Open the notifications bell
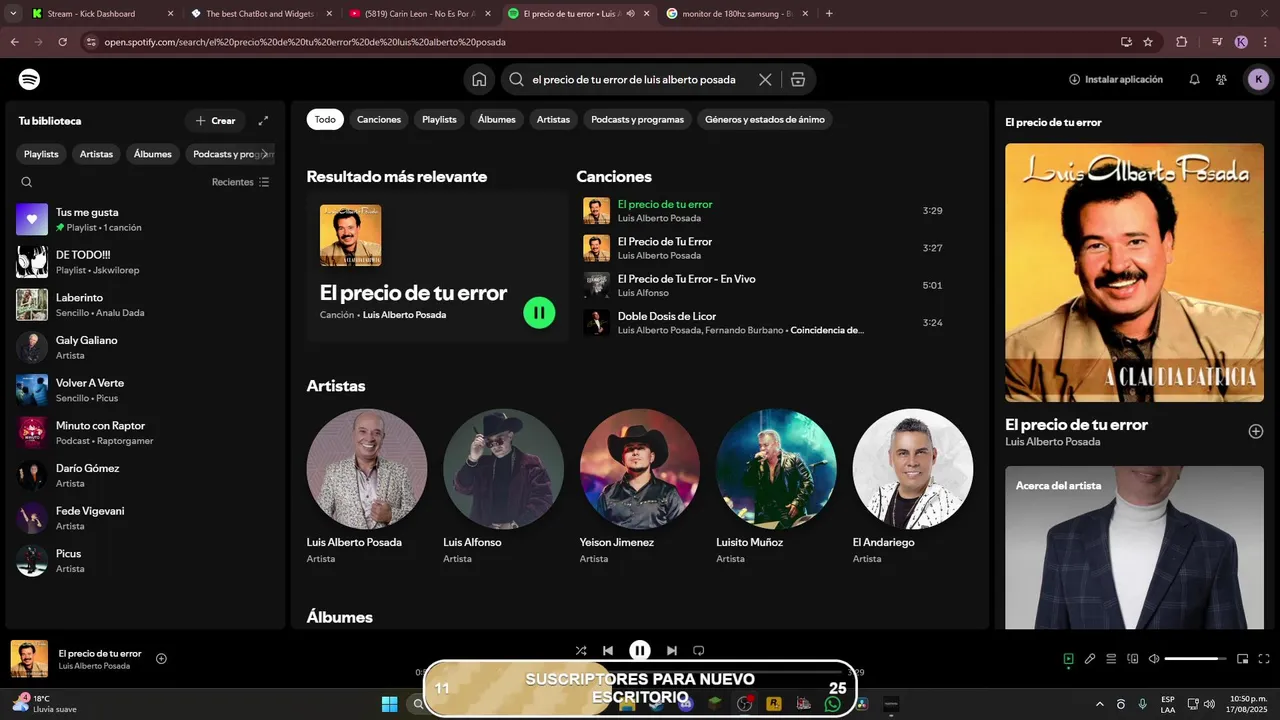The width and height of the screenshot is (1280, 720). (1194, 80)
